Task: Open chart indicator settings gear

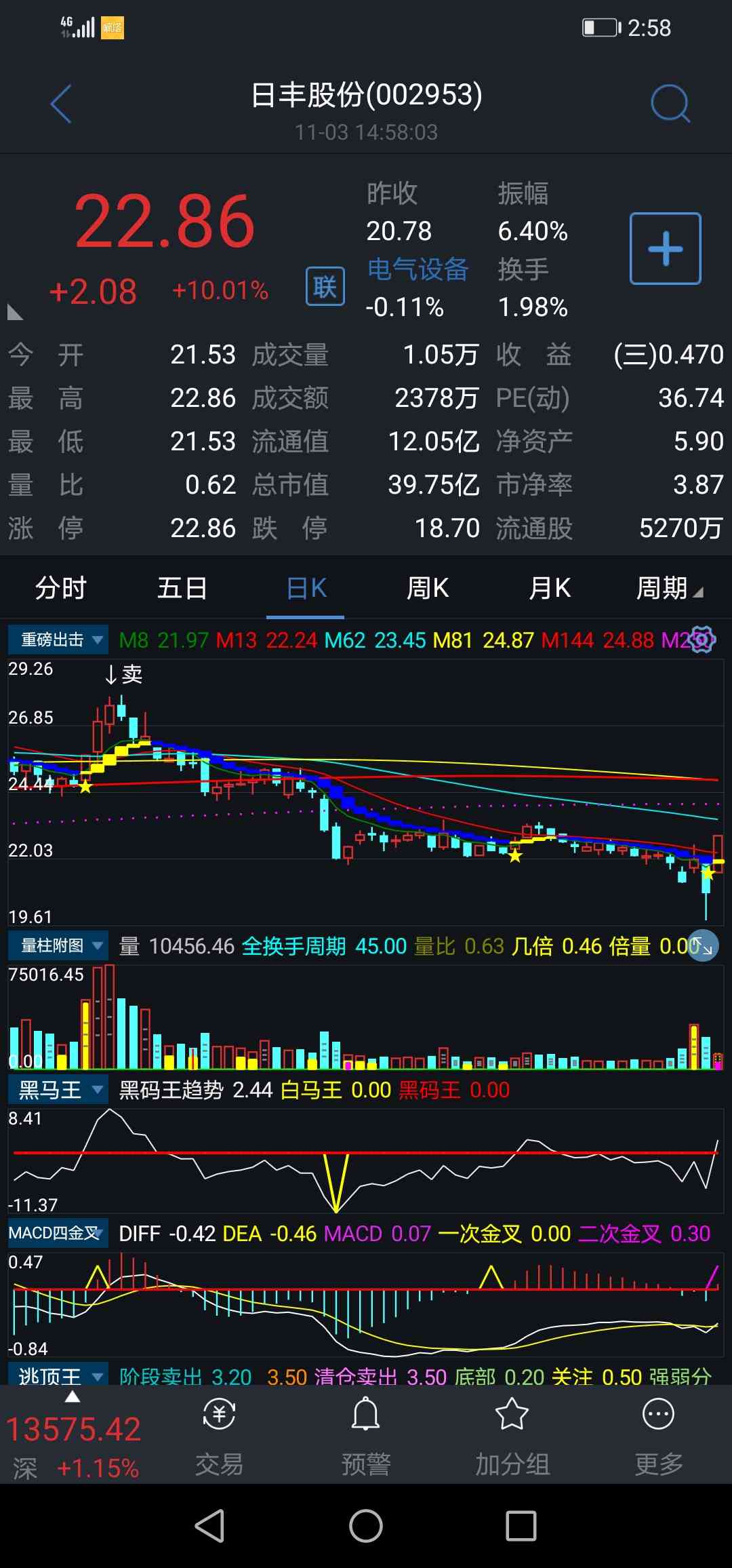Action: point(703,640)
